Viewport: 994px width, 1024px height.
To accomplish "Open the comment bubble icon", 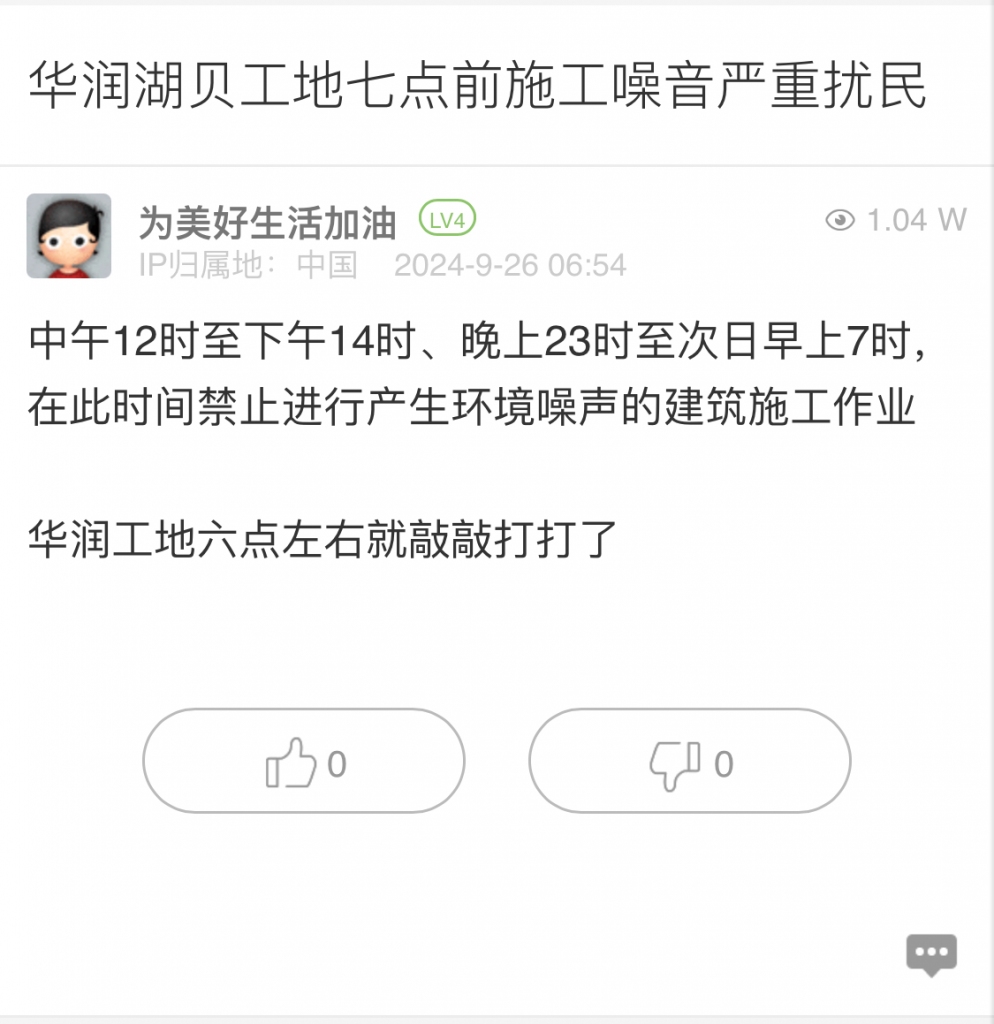I will [x=931, y=954].
